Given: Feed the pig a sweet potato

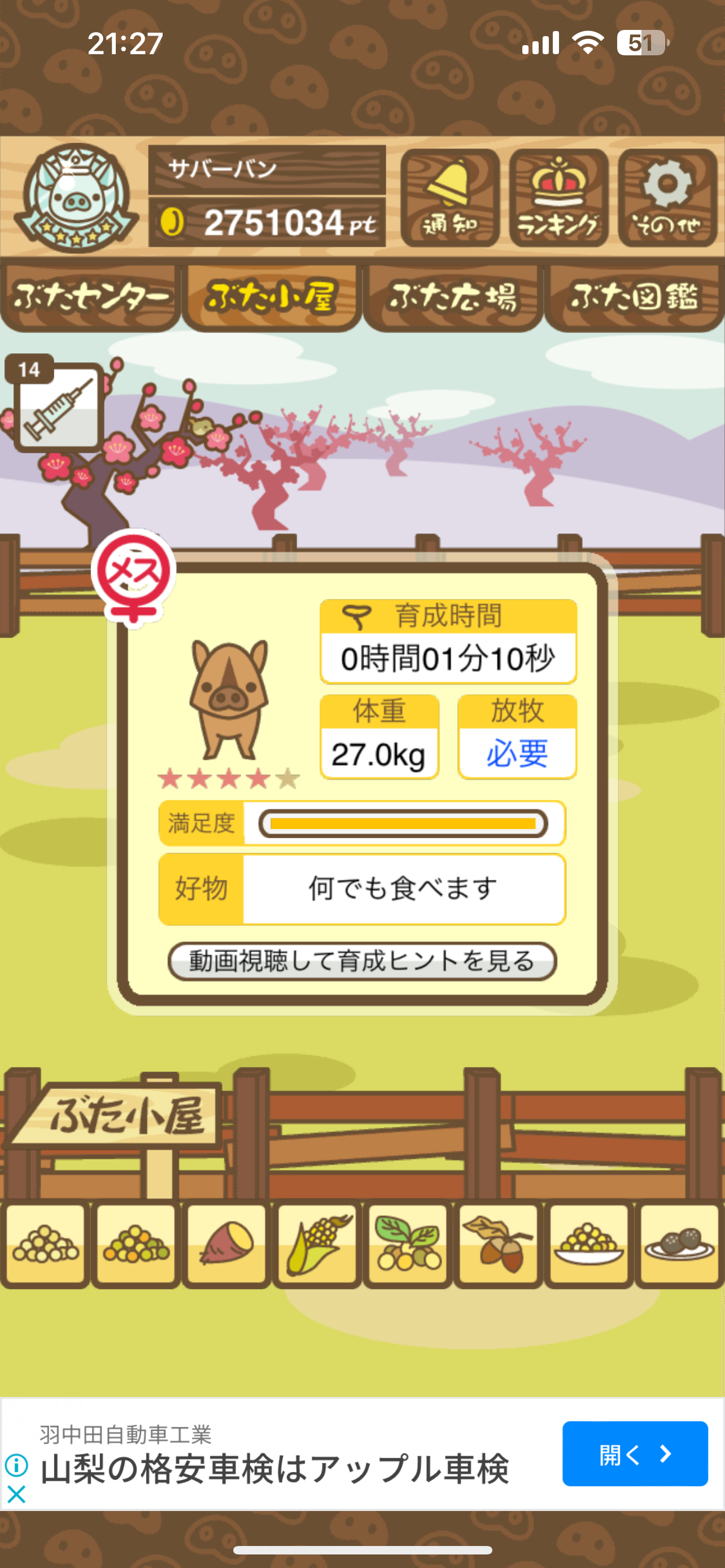Looking at the screenshot, I should click(226, 1244).
